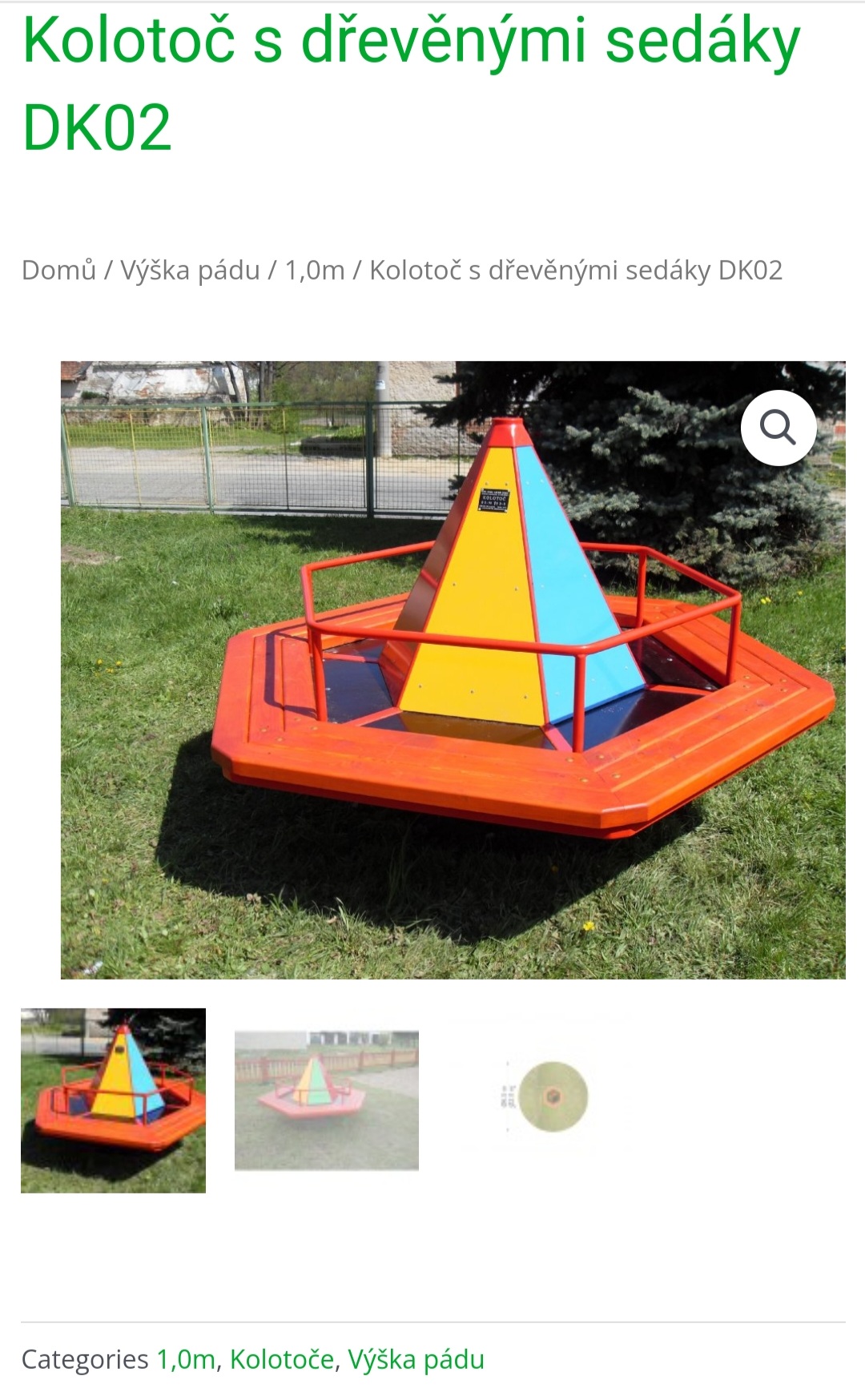This screenshot has width=865, height=1400.
Task: Open the 1,0m breadcrumb link
Action: (315, 271)
